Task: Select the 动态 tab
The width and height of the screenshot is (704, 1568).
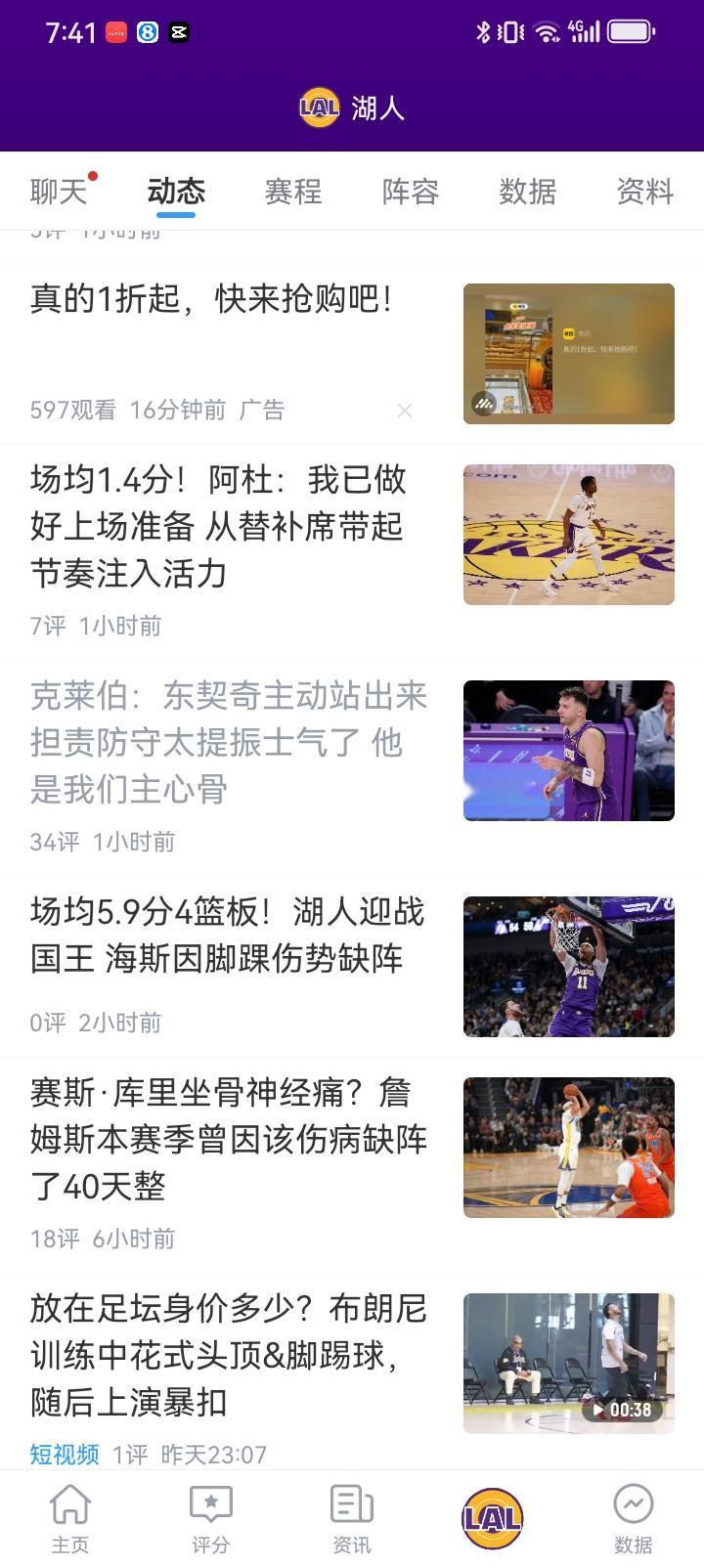Action: point(176,192)
